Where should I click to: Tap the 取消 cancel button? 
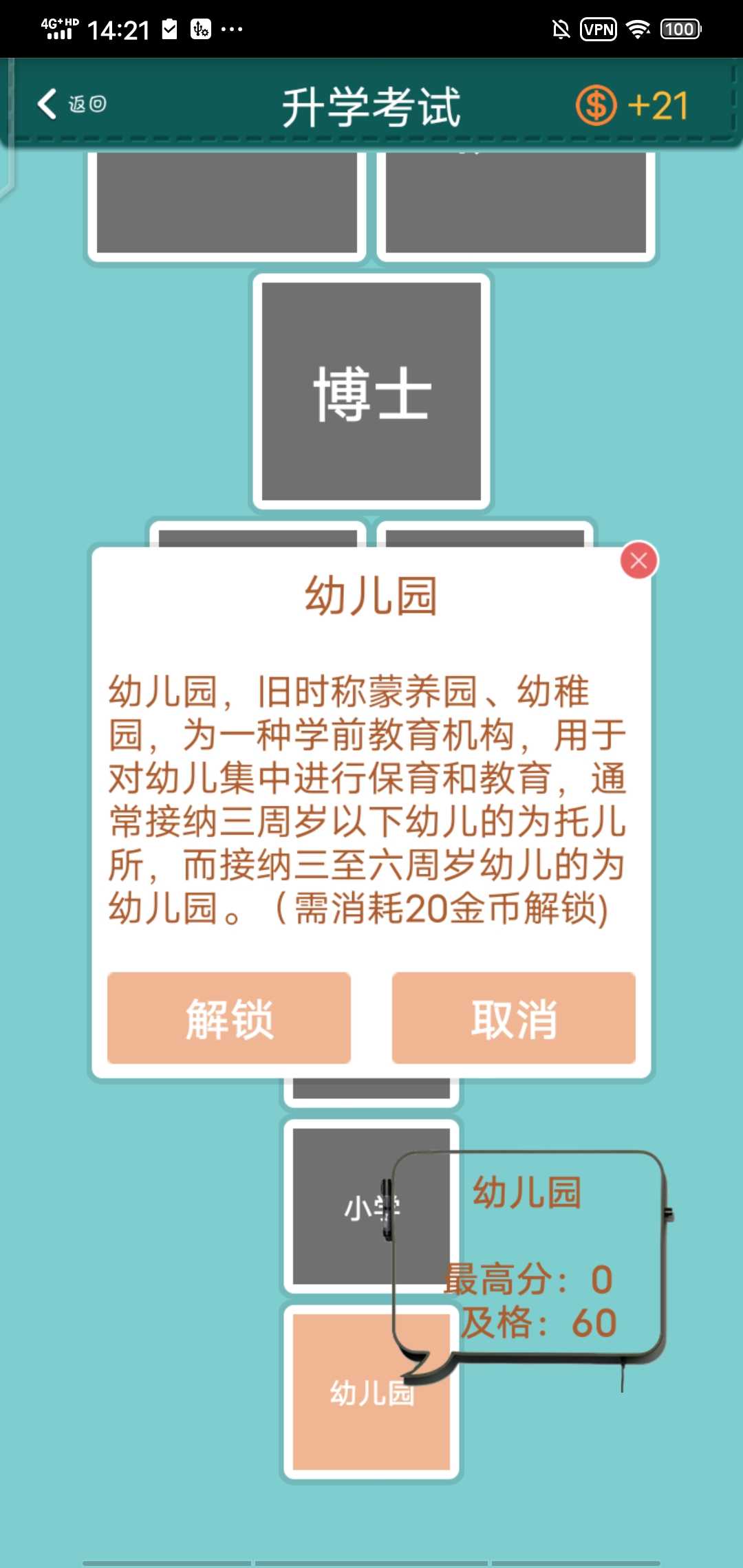513,1018
